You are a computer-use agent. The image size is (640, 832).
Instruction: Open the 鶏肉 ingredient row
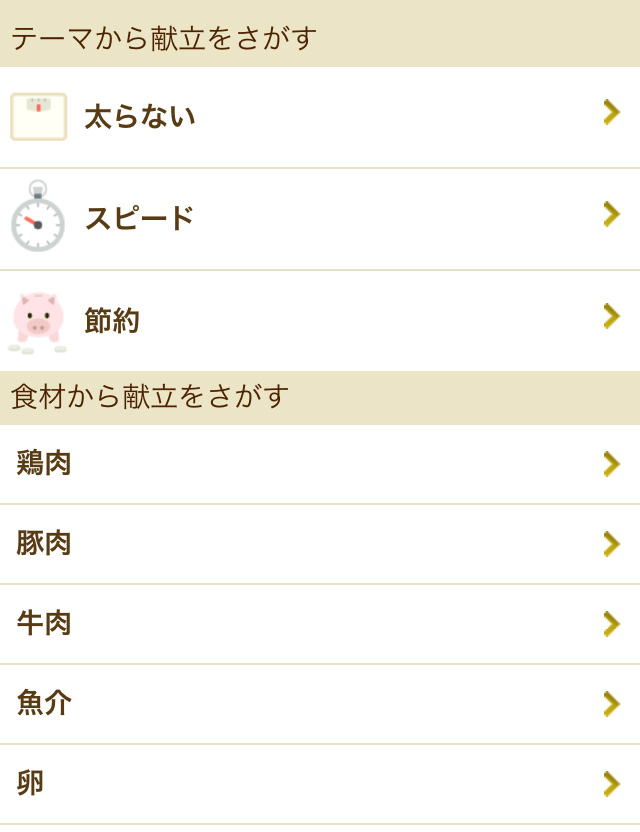[320, 464]
